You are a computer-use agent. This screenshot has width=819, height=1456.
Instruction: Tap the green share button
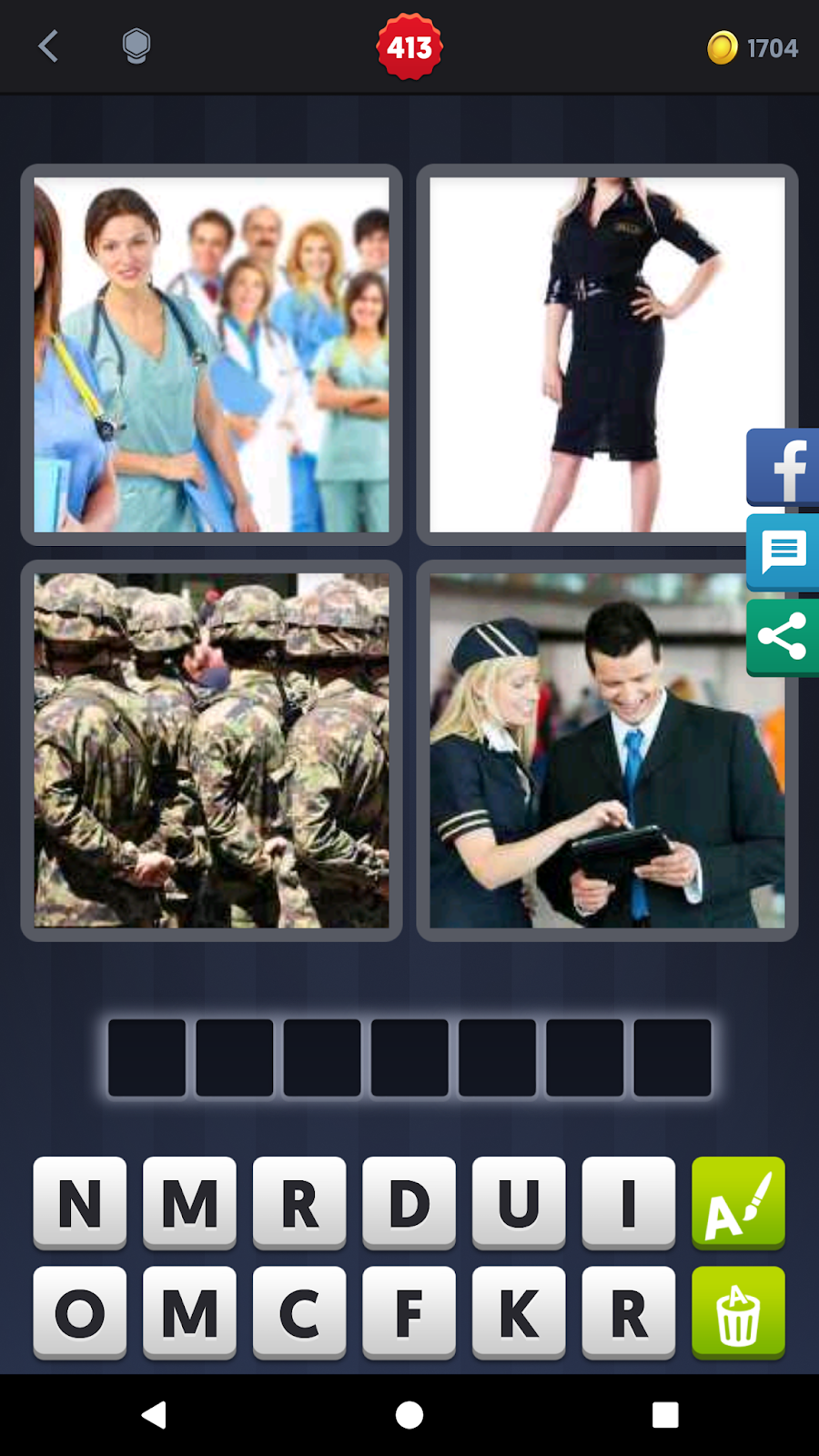point(783,637)
